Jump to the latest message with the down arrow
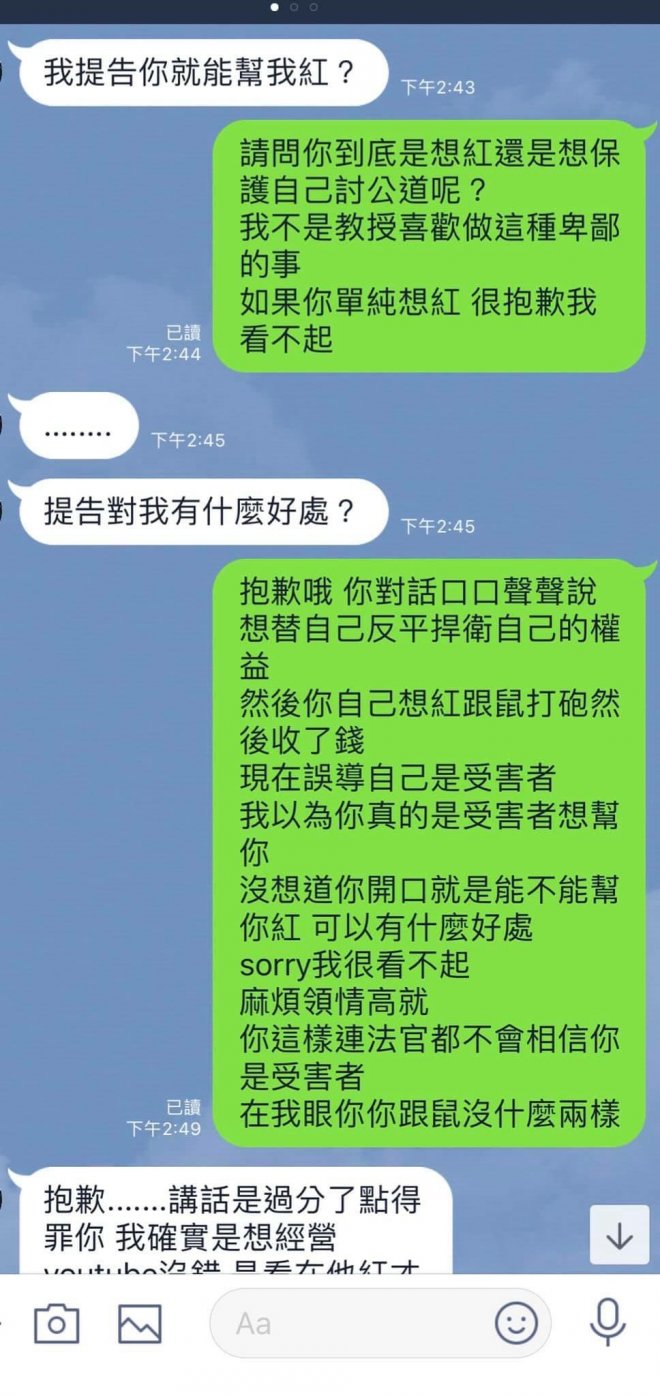Image resolution: width=660 pixels, height=1396 pixels. (619, 1236)
